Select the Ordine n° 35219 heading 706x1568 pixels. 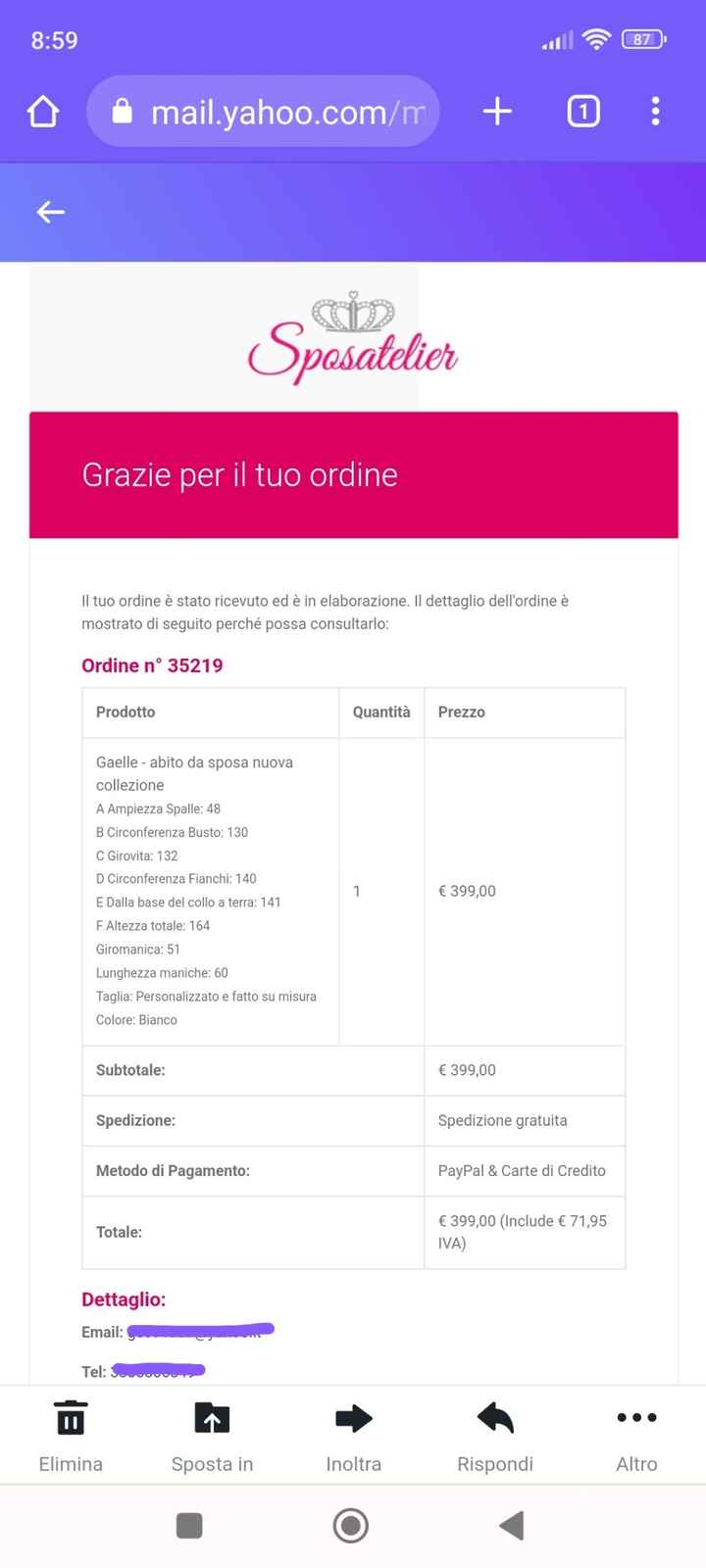click(152, 665)
